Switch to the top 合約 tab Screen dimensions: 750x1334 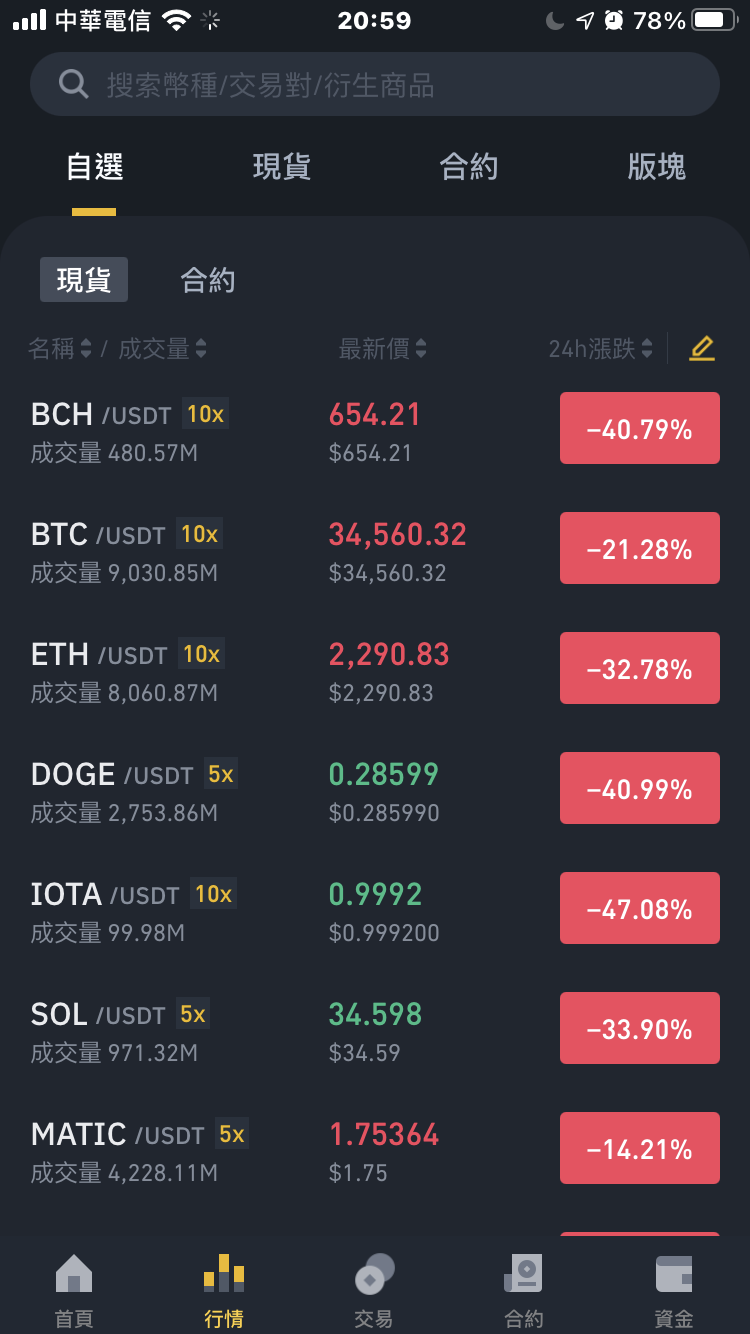[x=469, y=167]
